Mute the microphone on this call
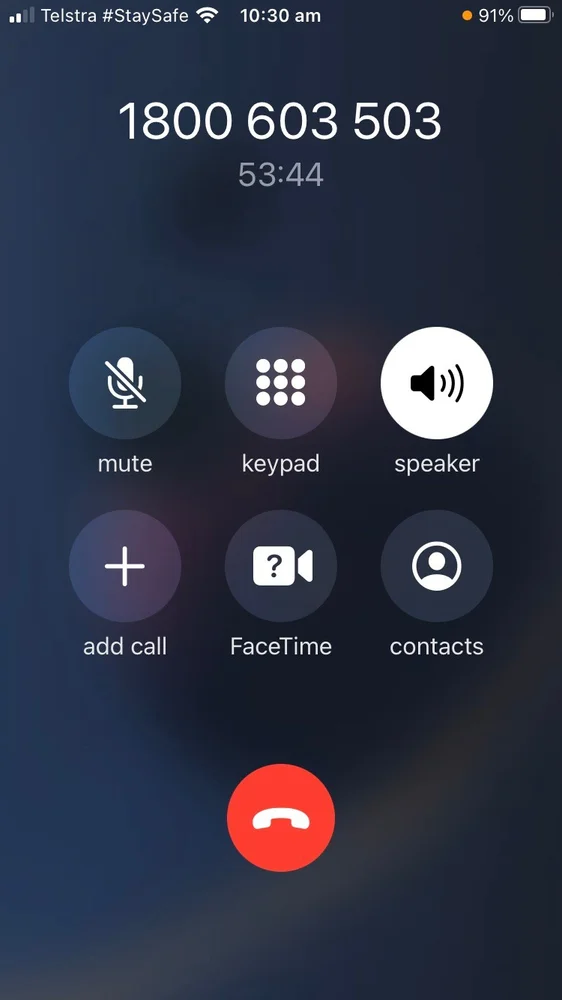The image size is (562, 1000). [x=125, y=383]
